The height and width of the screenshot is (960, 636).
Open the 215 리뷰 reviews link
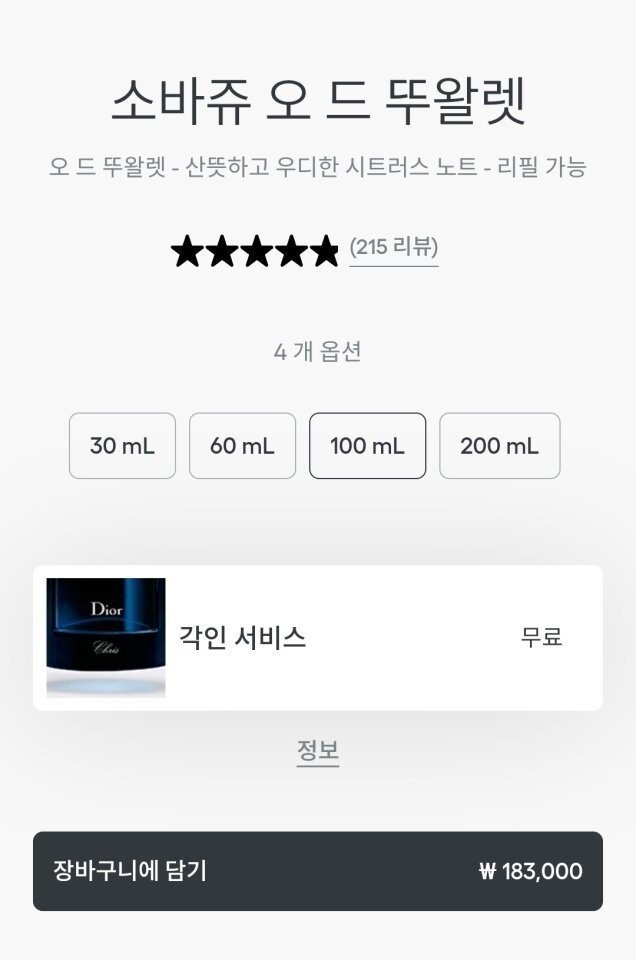pos(393,248)
